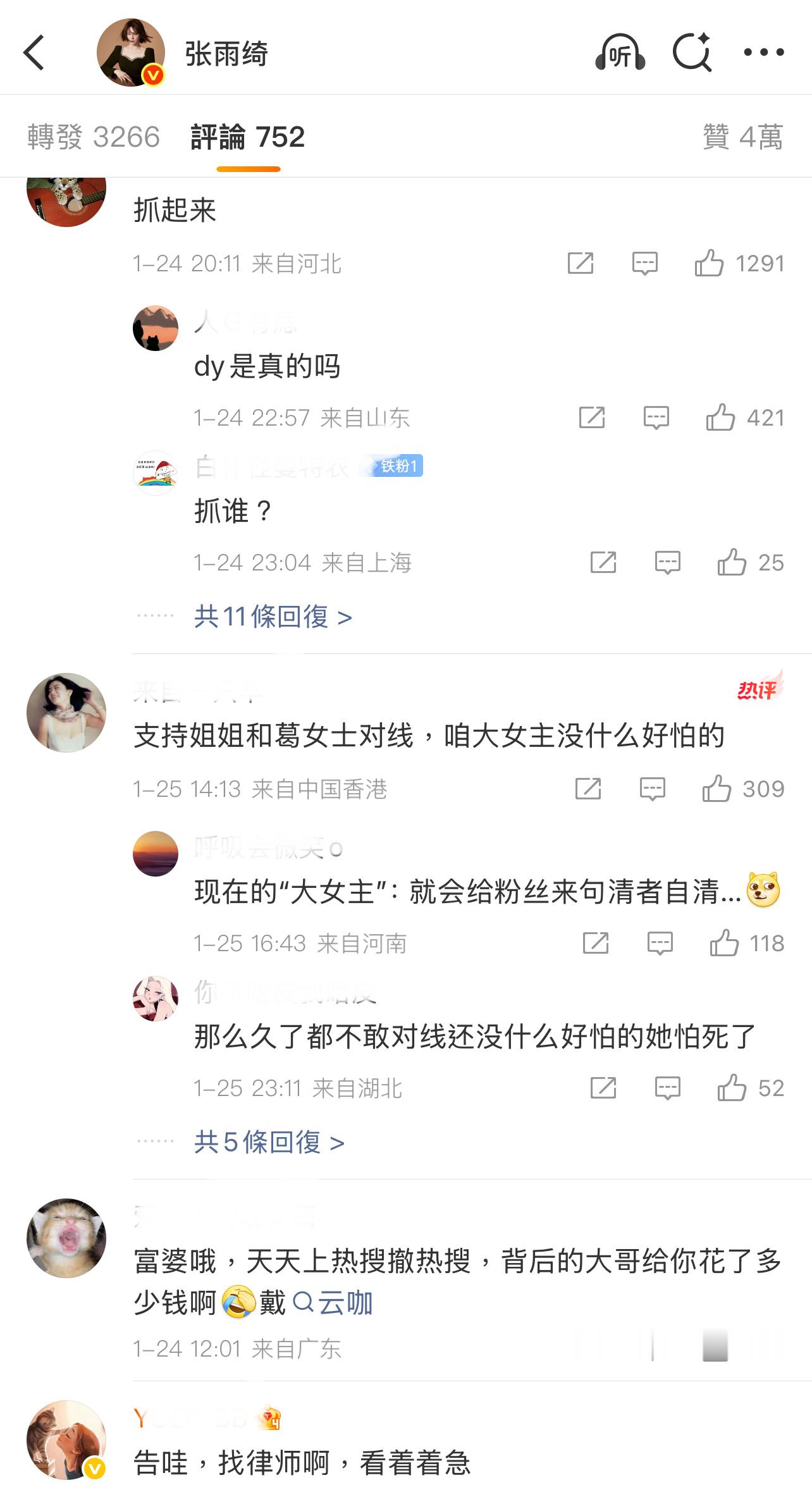This screenshot has height=1497, width=812.
Task: Click the 铁粉1 fan level badge
Action: (x=391, y=467)
